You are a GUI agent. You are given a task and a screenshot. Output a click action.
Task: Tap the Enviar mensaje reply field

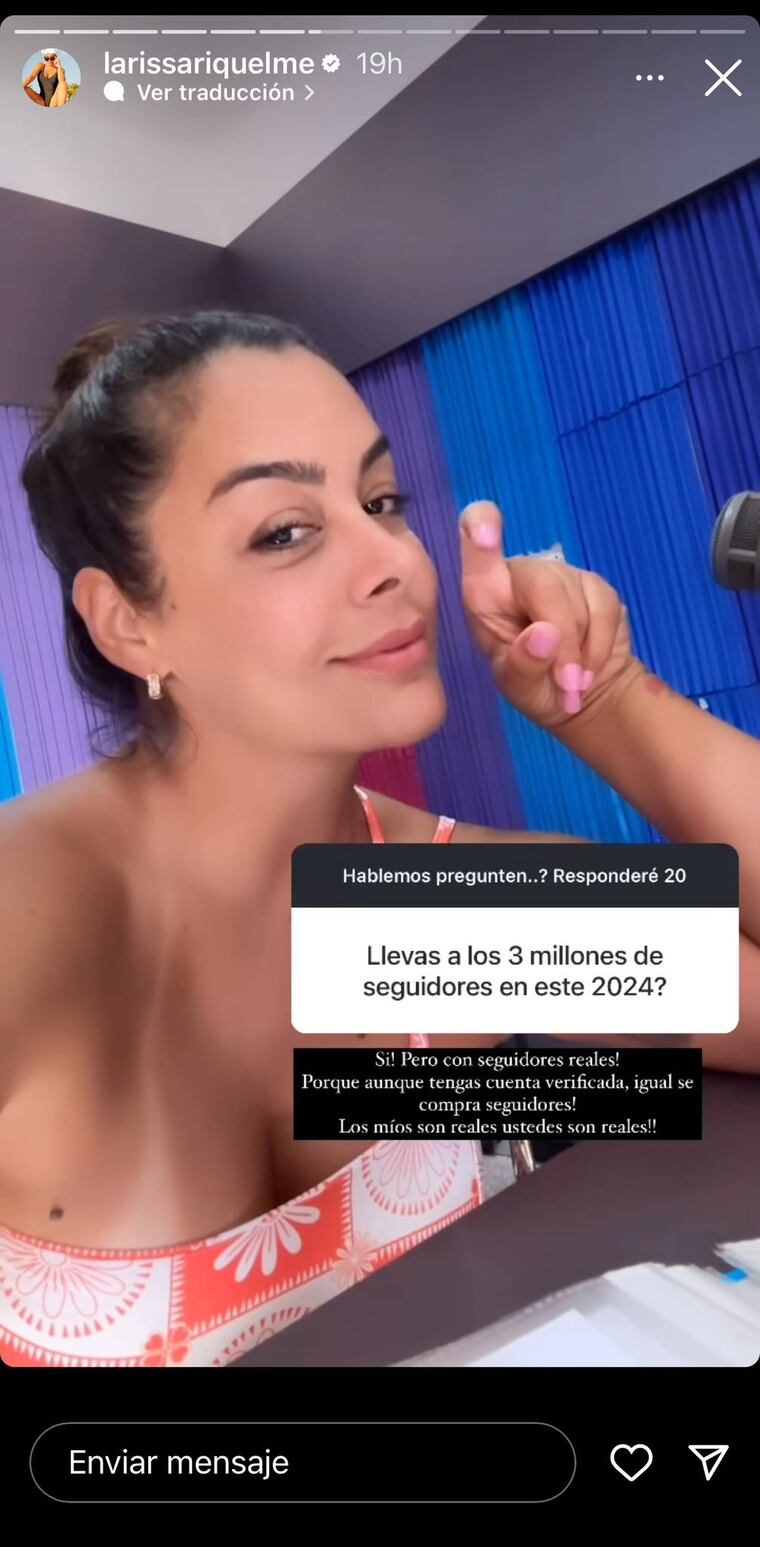tap(302, 1462)
